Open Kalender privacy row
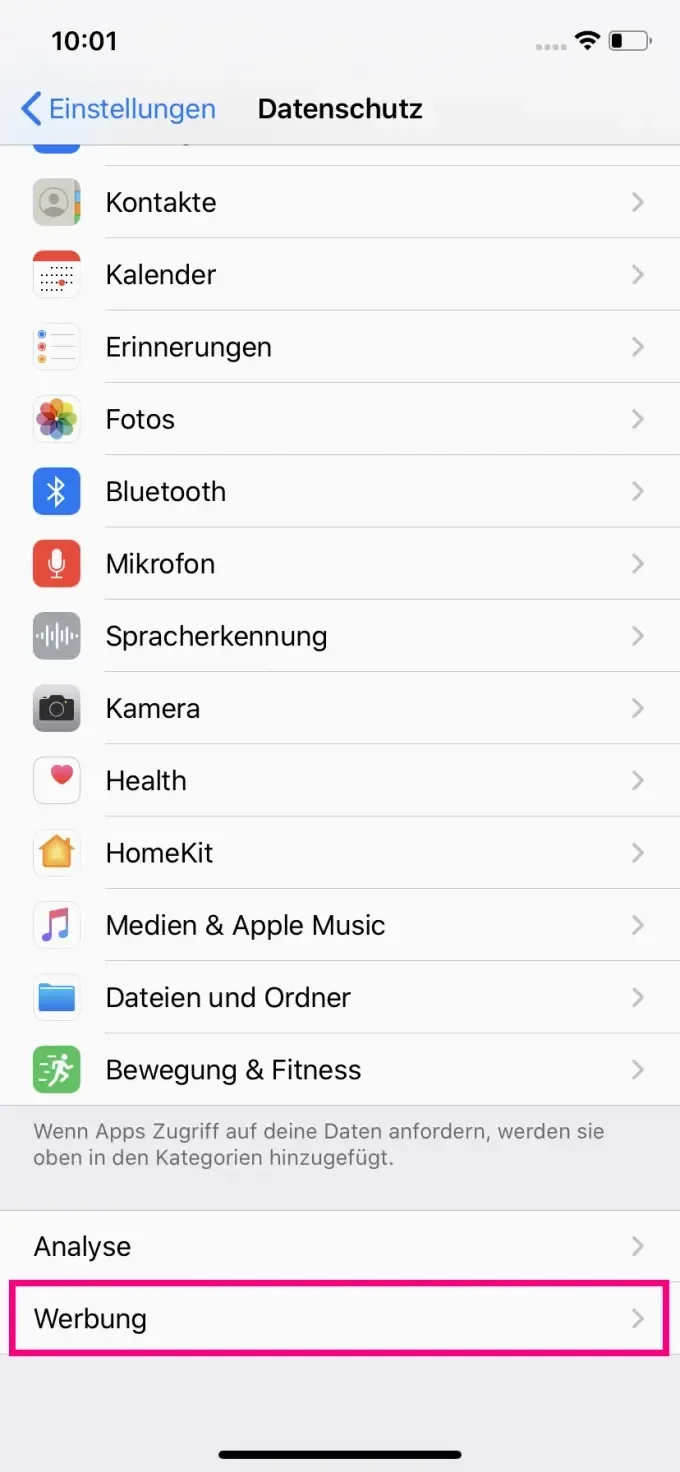This screenshot has width=680, height=1472. pyautogui.click(x=340, y=275)
